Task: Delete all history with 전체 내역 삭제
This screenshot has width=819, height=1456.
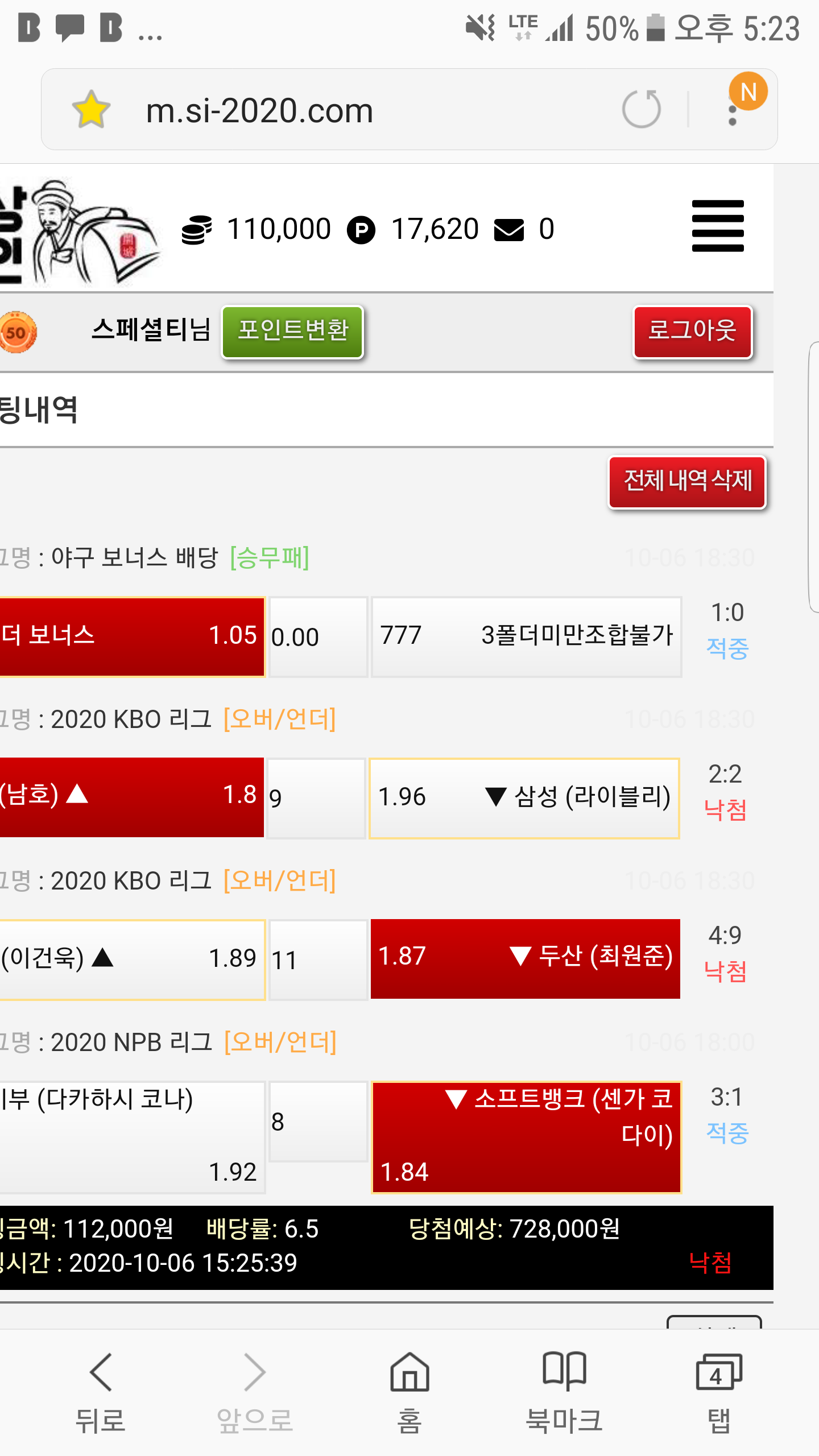Action: click(x=687, y=482)
